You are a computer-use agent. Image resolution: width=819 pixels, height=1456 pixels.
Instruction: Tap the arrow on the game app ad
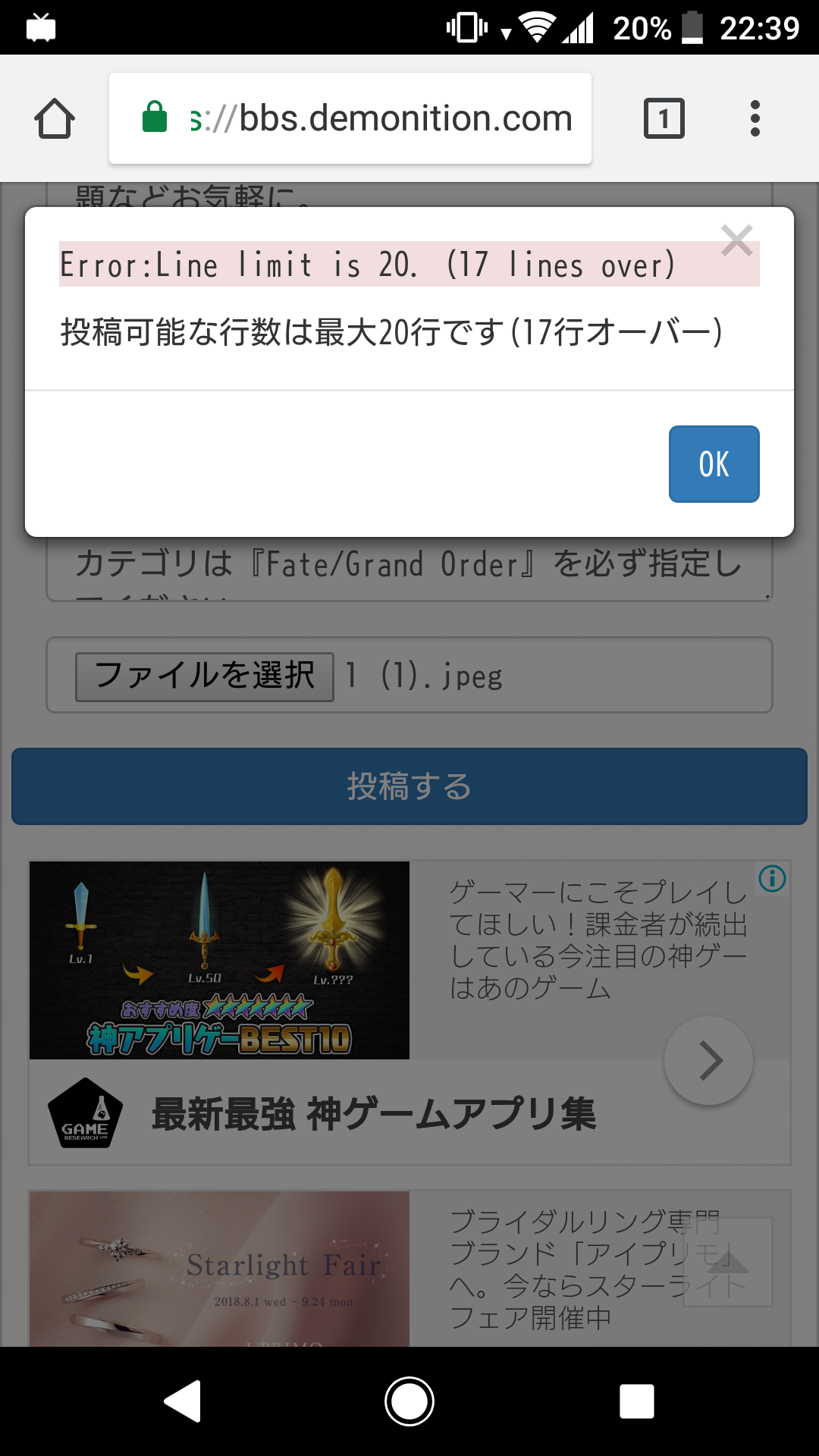point(708,1061)
